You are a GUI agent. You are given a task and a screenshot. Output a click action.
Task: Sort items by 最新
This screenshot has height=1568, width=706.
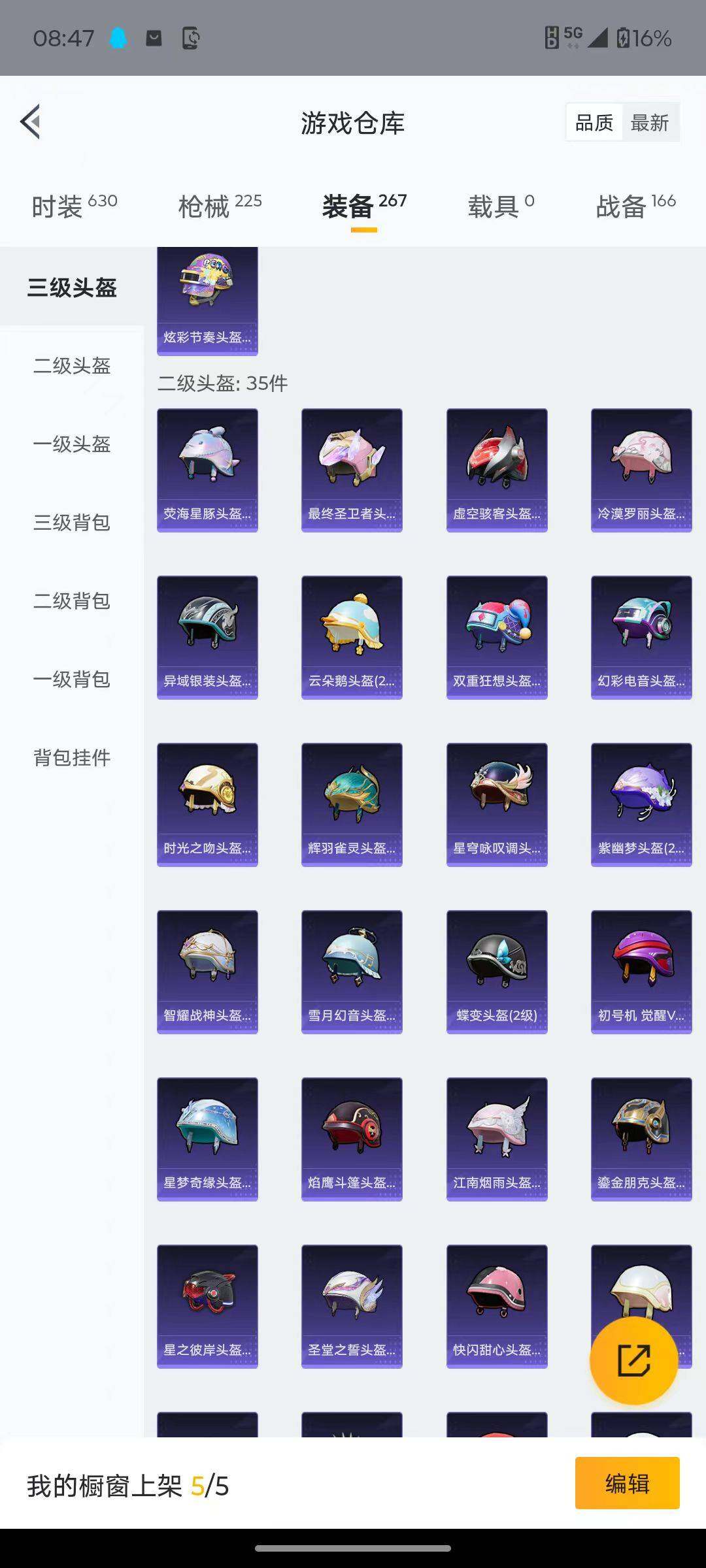649,123
